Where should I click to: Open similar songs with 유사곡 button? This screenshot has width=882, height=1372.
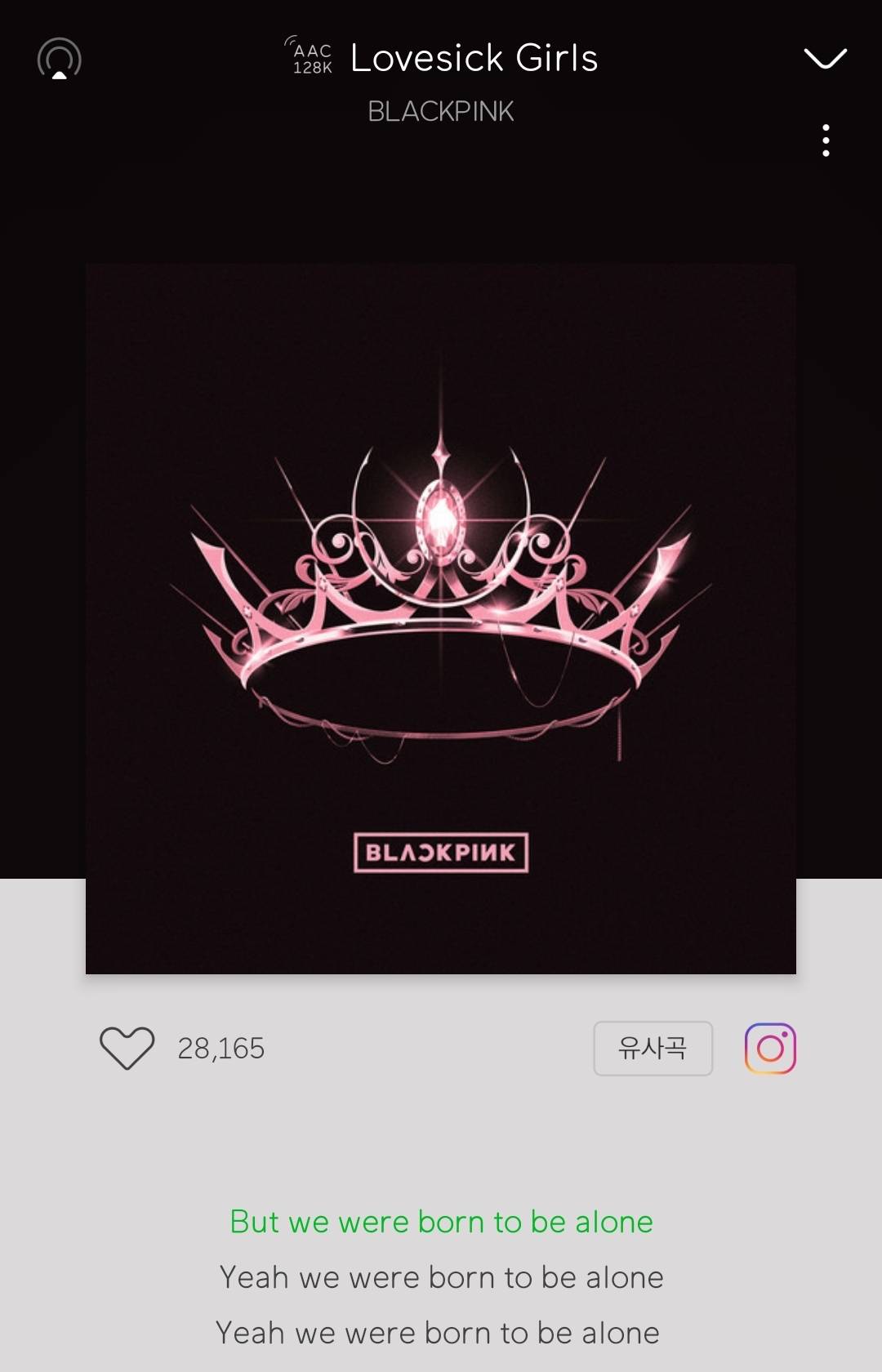653,1048
